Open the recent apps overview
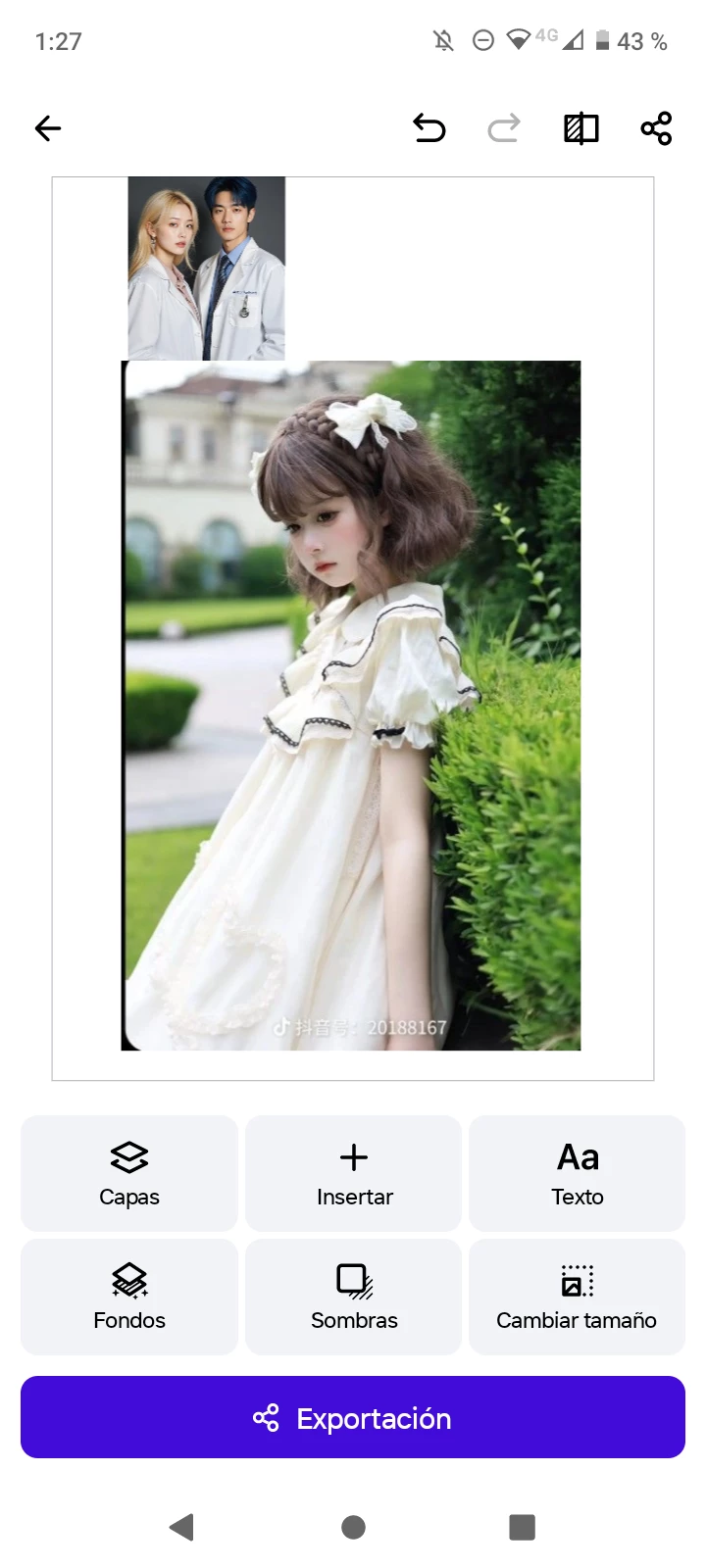706x1568 pixels. click(x=523, y=1527)
